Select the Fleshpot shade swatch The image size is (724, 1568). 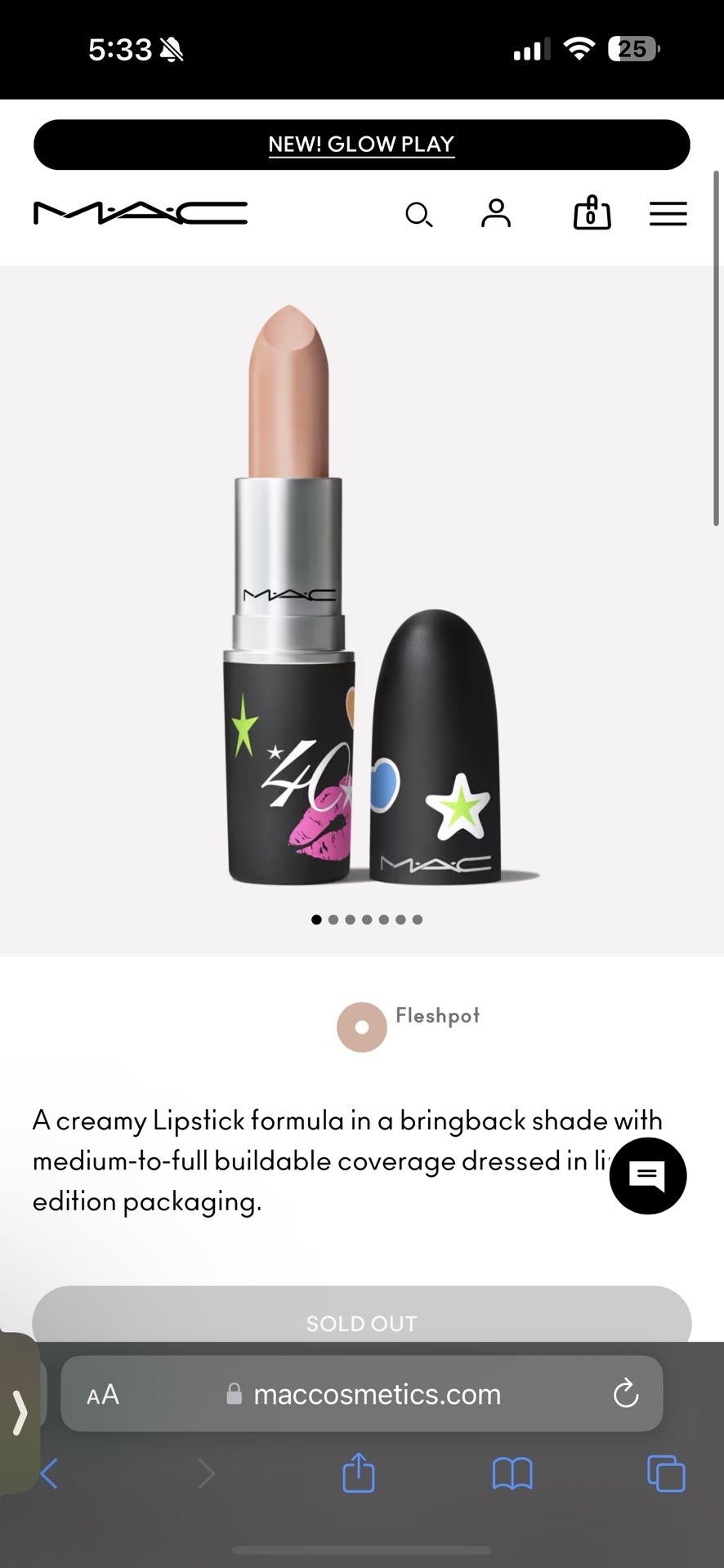tap(361, 1027)
